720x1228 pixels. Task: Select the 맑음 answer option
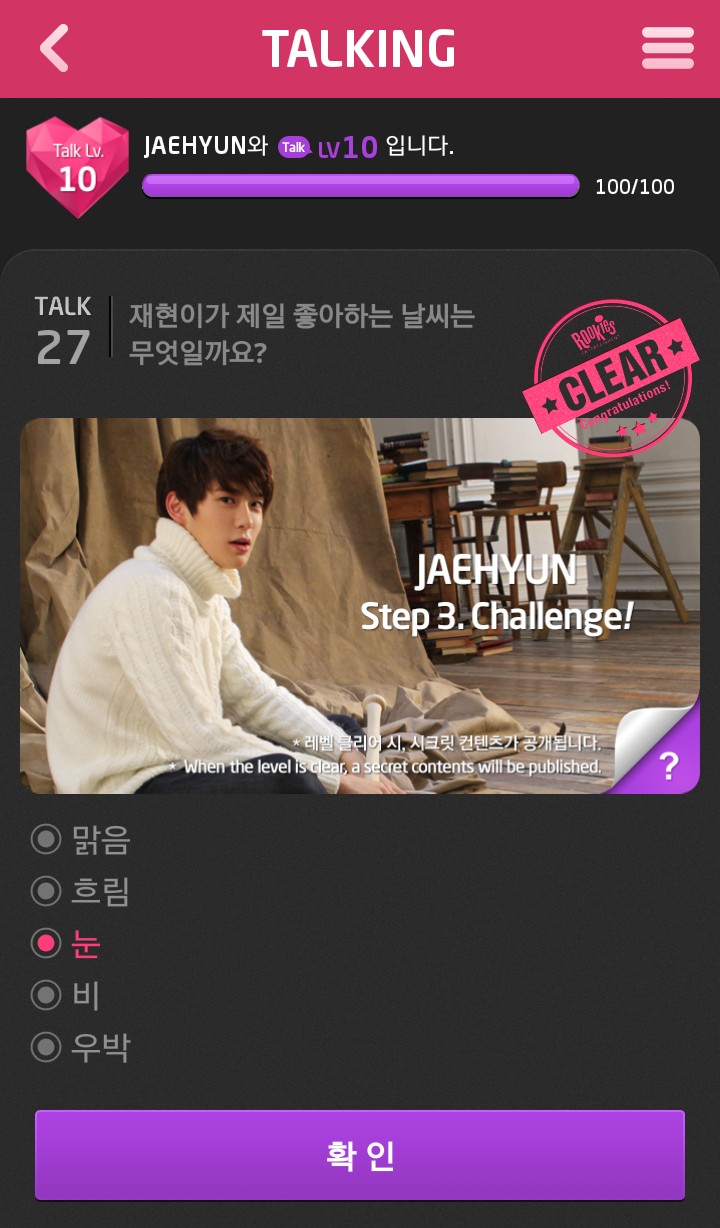tap(46, 838)
